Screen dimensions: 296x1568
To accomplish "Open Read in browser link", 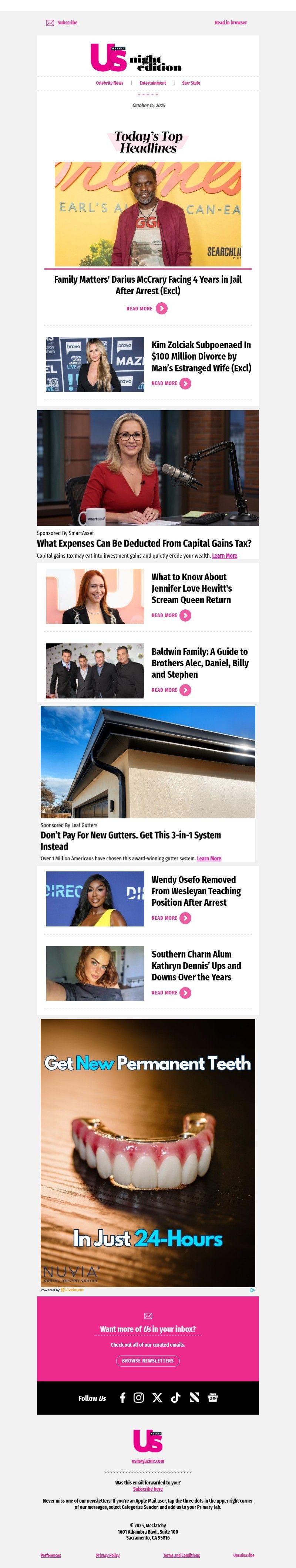I will (x=230, y=23).
